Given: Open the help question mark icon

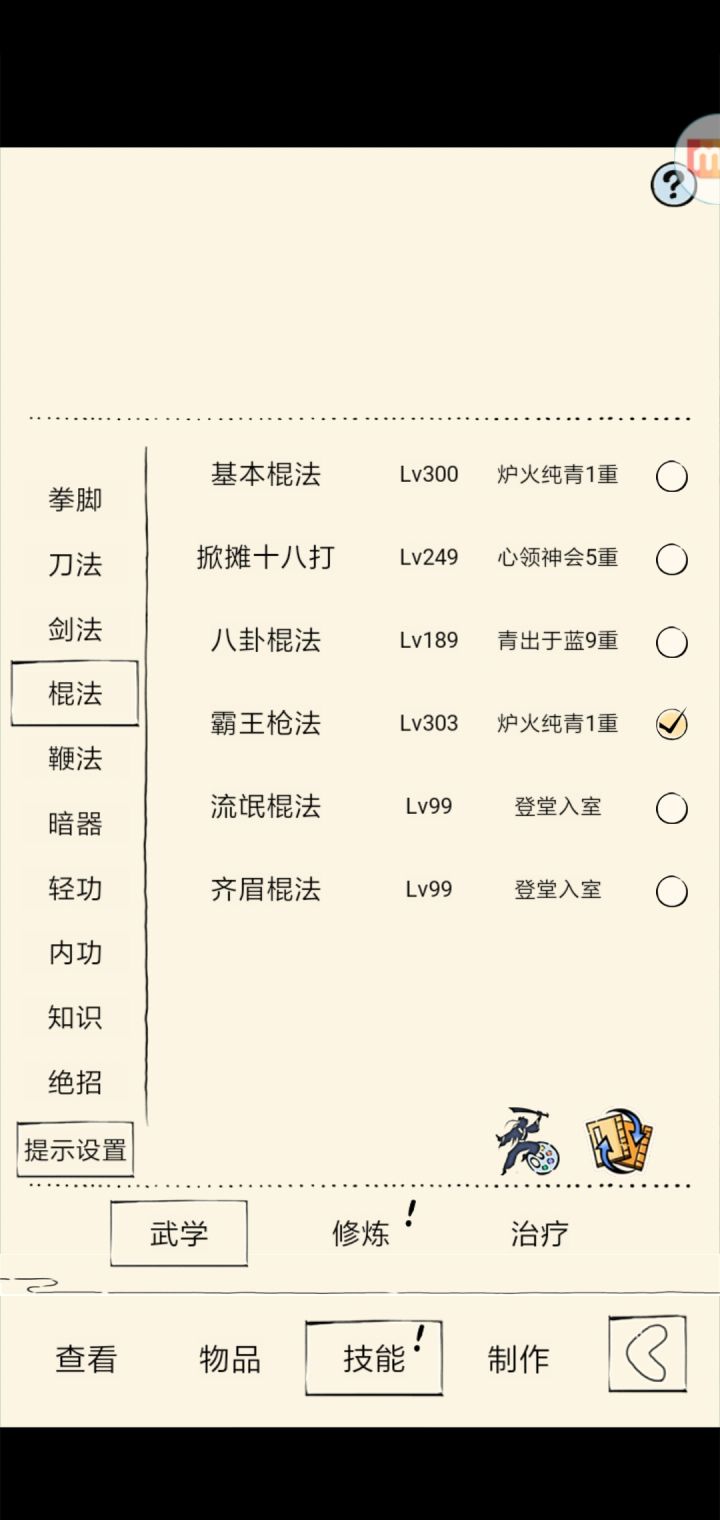Looking at the screenshot, I should click(671, 185).
